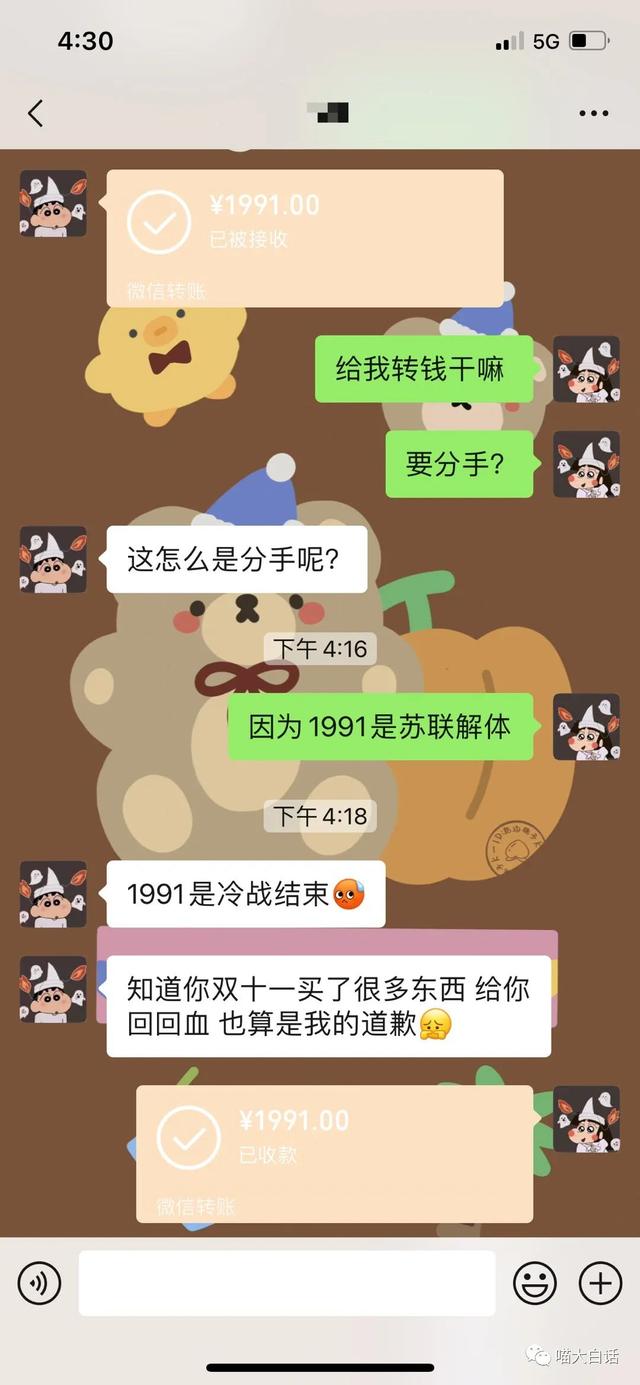This screenshot has height=1385, width=640.
Task: Open the plus attachments menu
Action: coord(600,1282)
